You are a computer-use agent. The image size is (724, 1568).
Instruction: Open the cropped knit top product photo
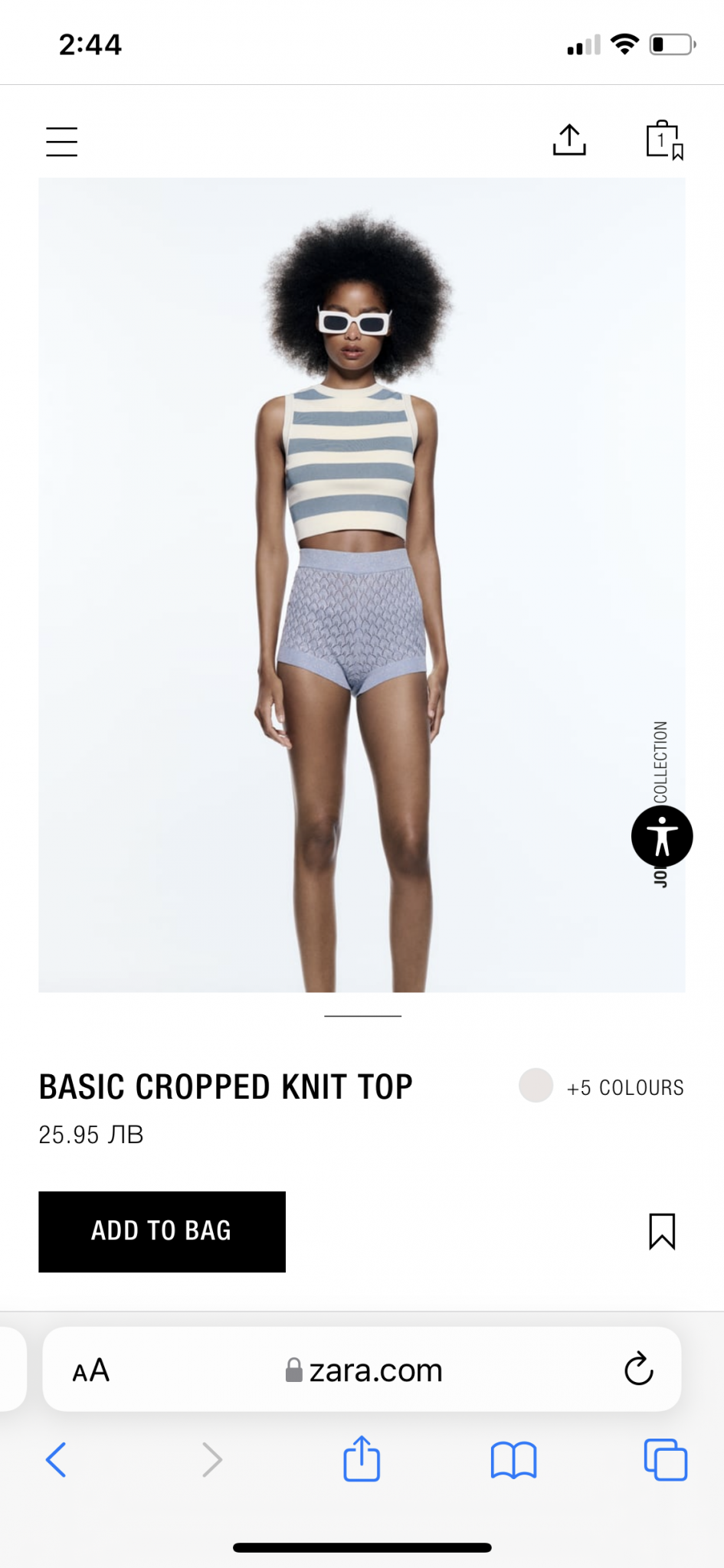click(x=362, y=585)
